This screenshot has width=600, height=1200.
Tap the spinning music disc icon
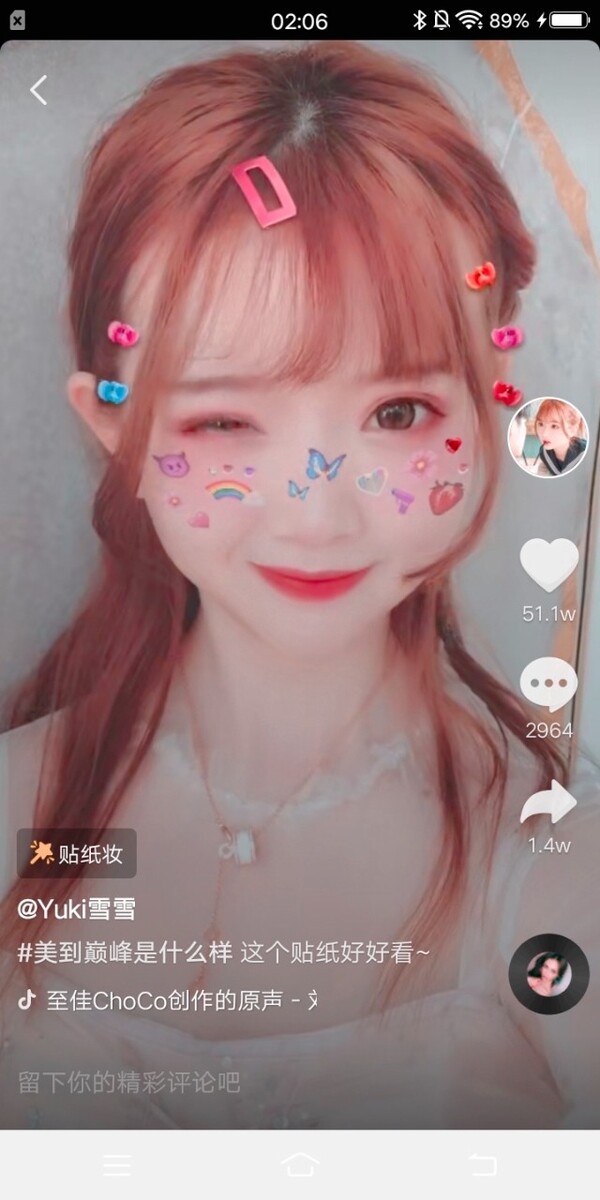click(548, 974)
